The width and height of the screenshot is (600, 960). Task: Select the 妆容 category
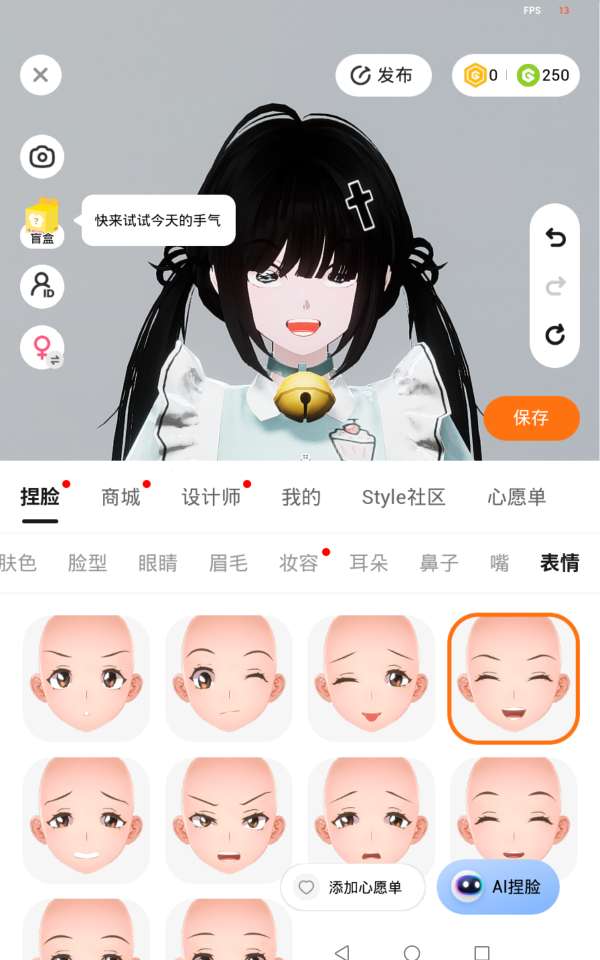(299, 563)
